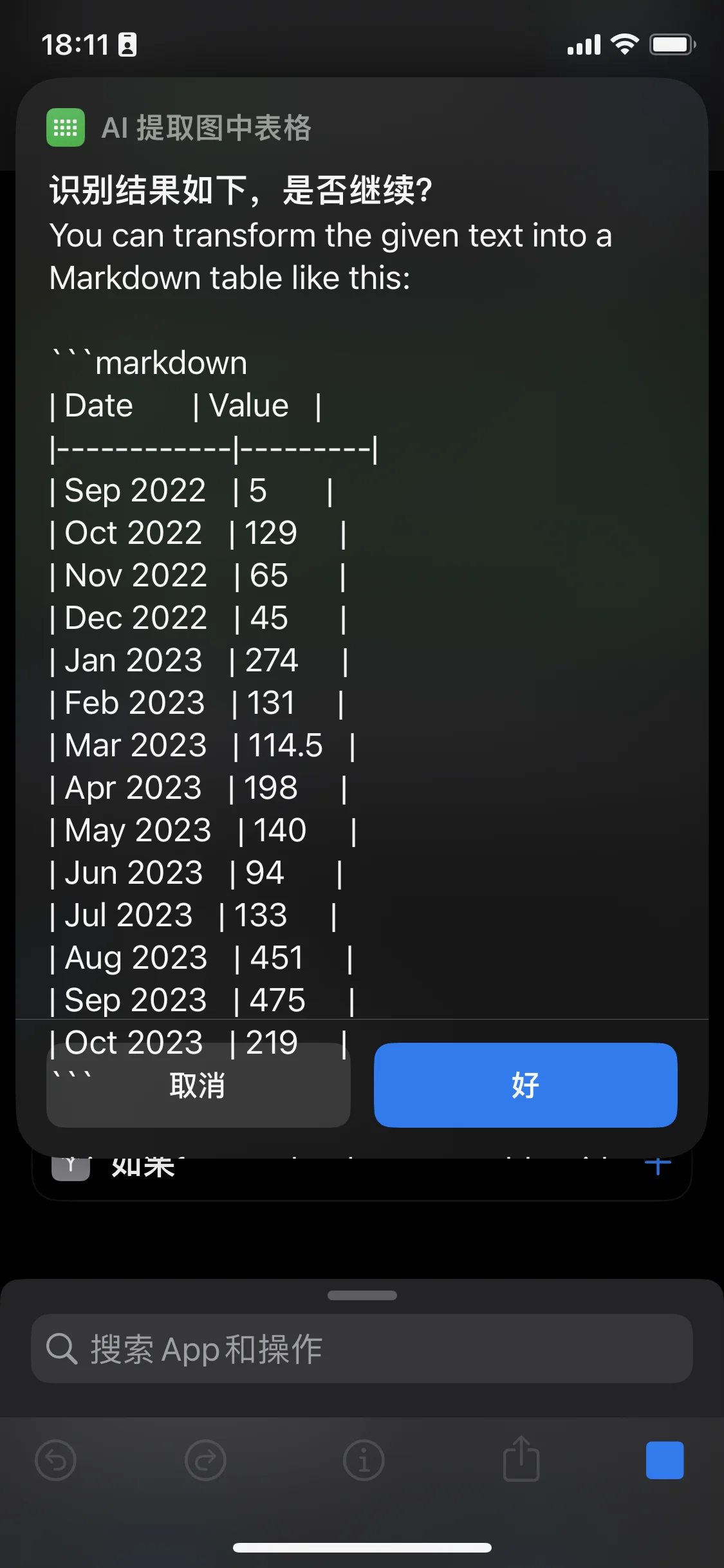Tap the undo arrow in the bottom toolbar
Image resolution: width=724 pixels, height=1568 pixels.
coord(56,1461)
